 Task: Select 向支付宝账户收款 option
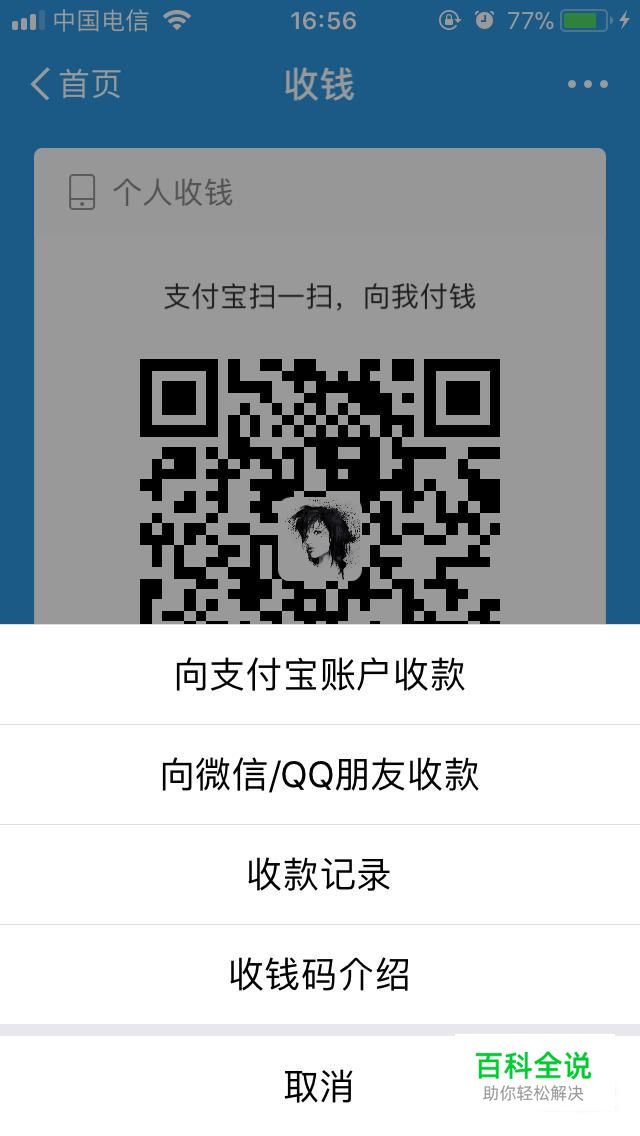point(320,674)
